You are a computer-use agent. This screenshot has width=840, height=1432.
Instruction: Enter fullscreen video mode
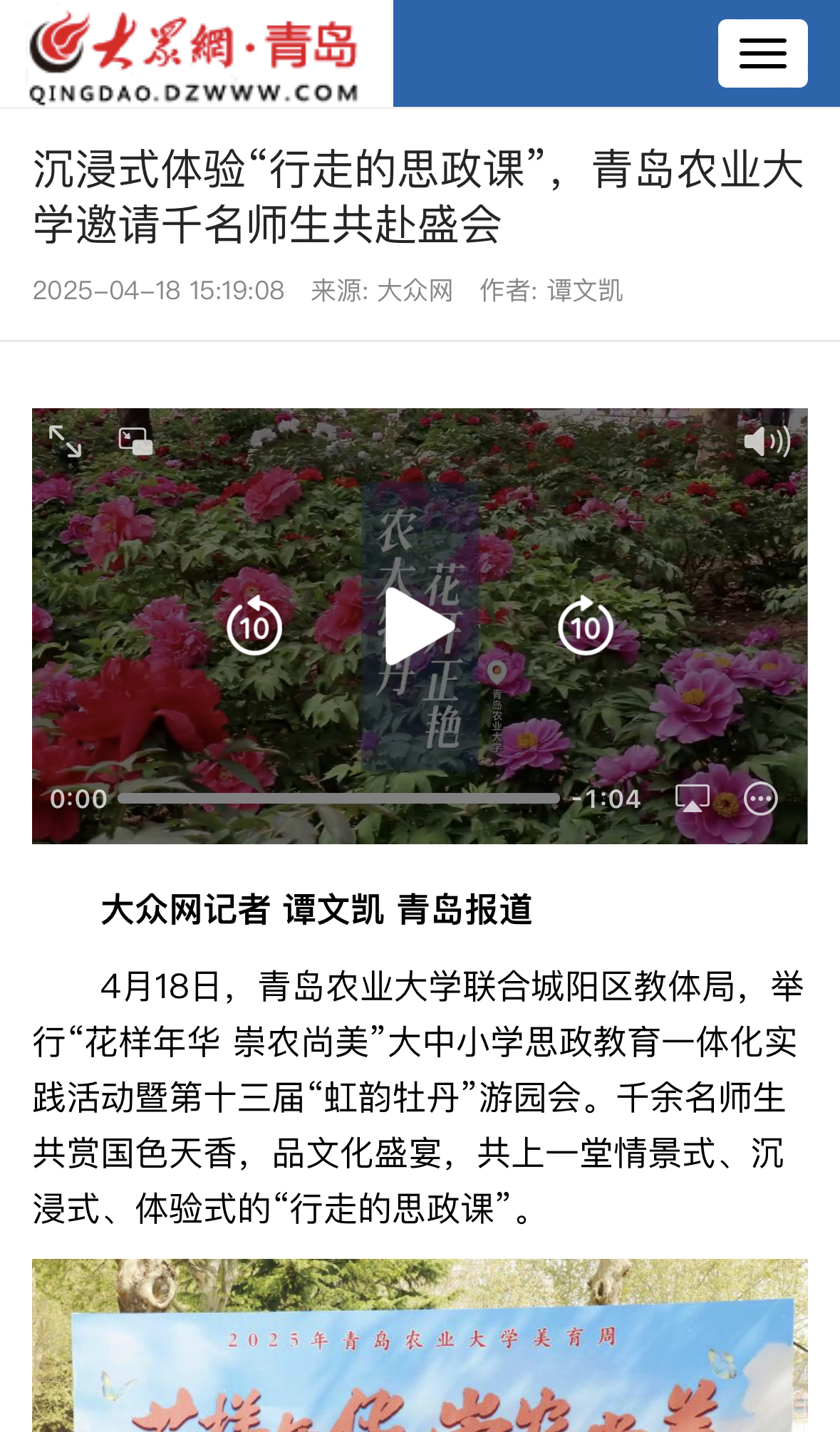coord(65,441)
